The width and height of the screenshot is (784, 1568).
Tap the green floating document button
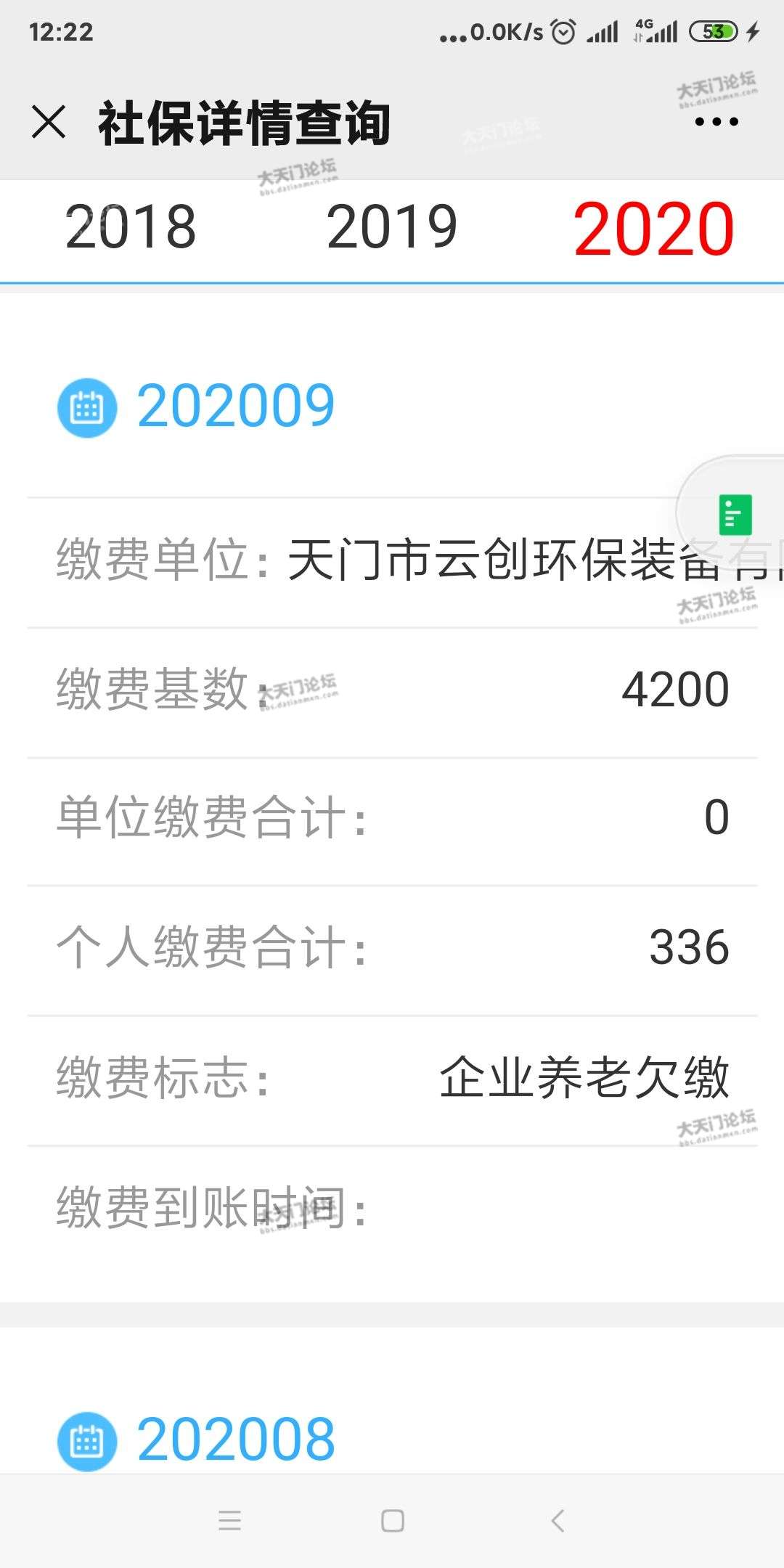tap(735, 515)
